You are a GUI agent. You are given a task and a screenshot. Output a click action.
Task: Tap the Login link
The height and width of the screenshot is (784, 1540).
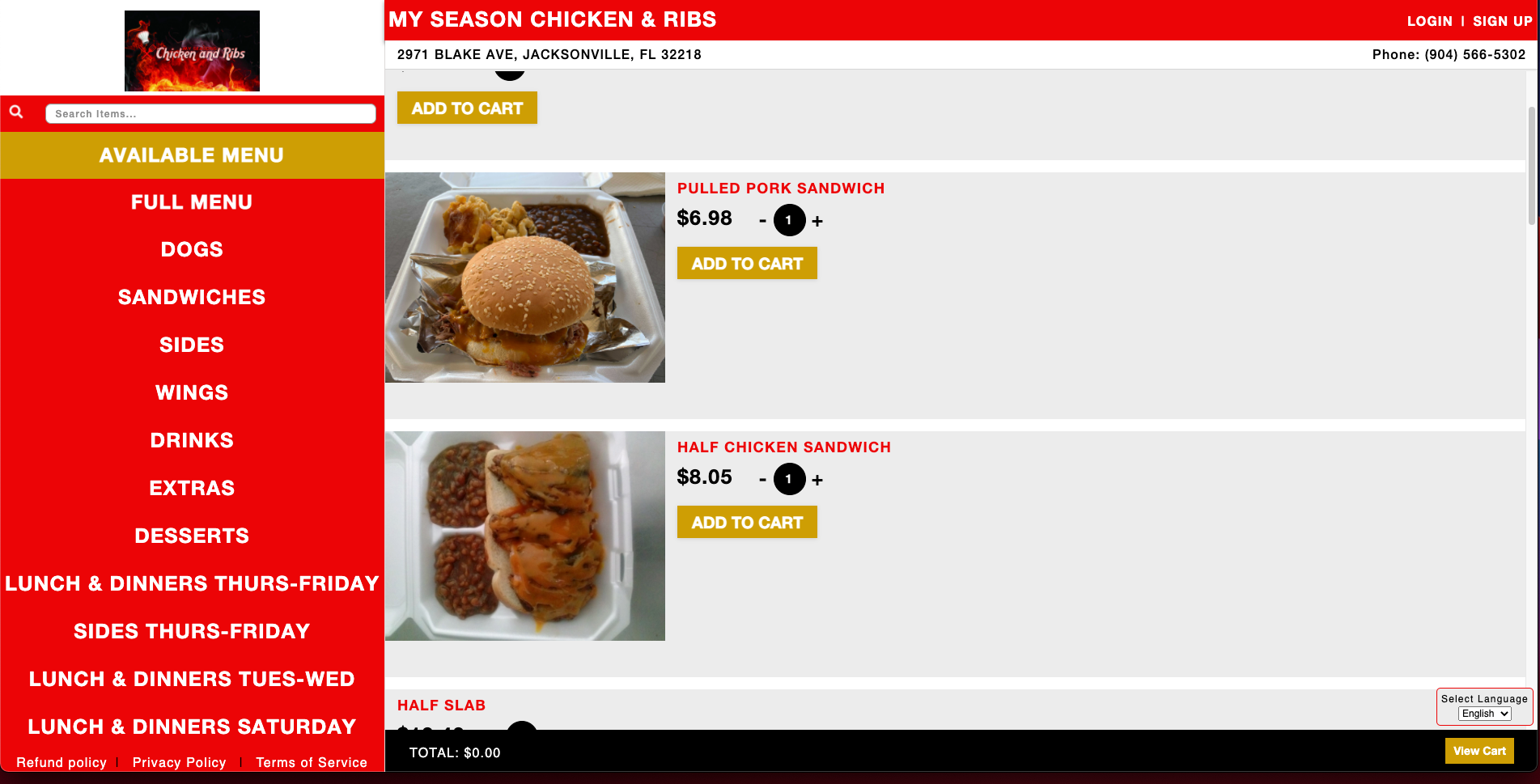[1429, 22]
